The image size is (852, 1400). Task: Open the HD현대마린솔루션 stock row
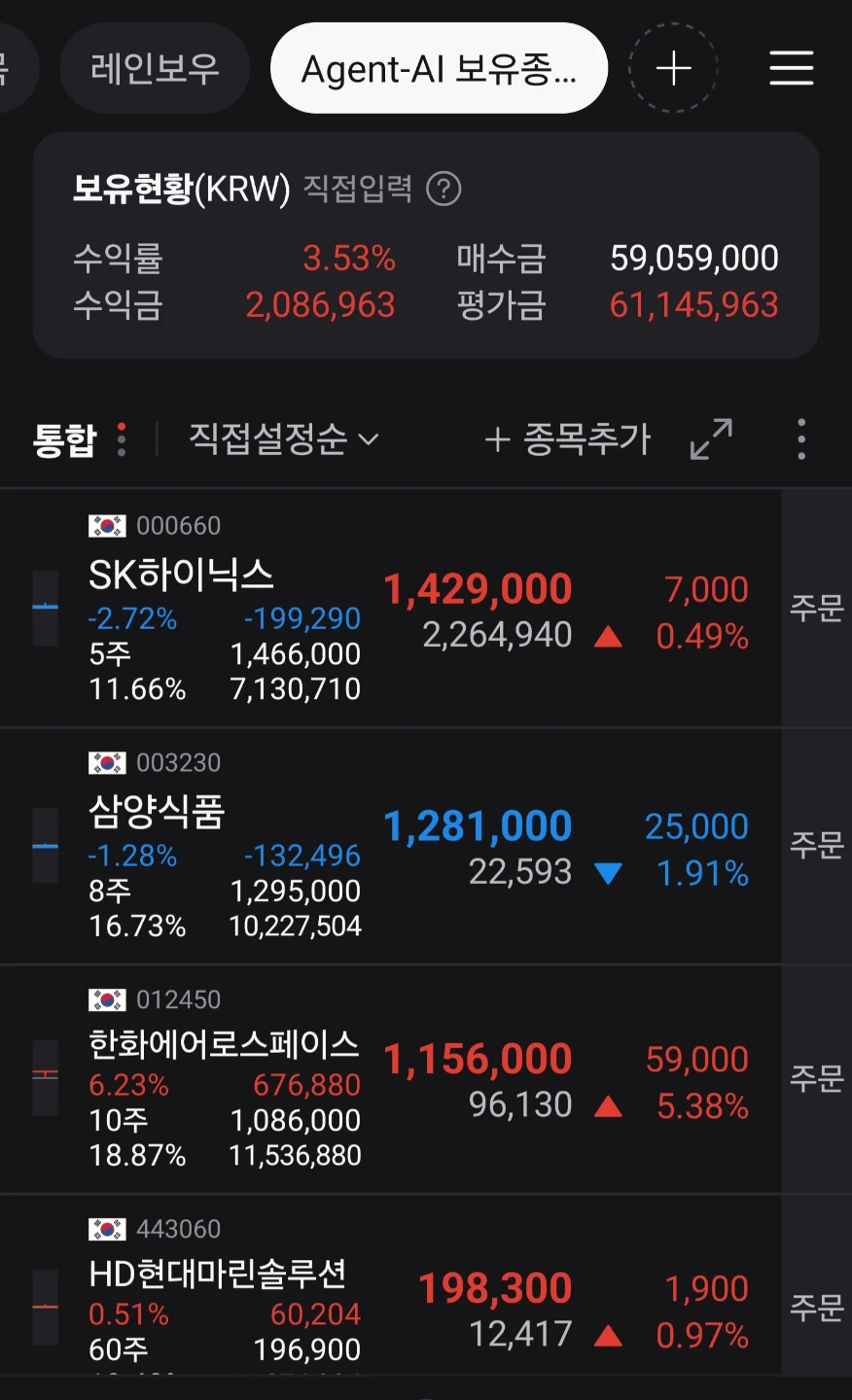click(390, 1285)
